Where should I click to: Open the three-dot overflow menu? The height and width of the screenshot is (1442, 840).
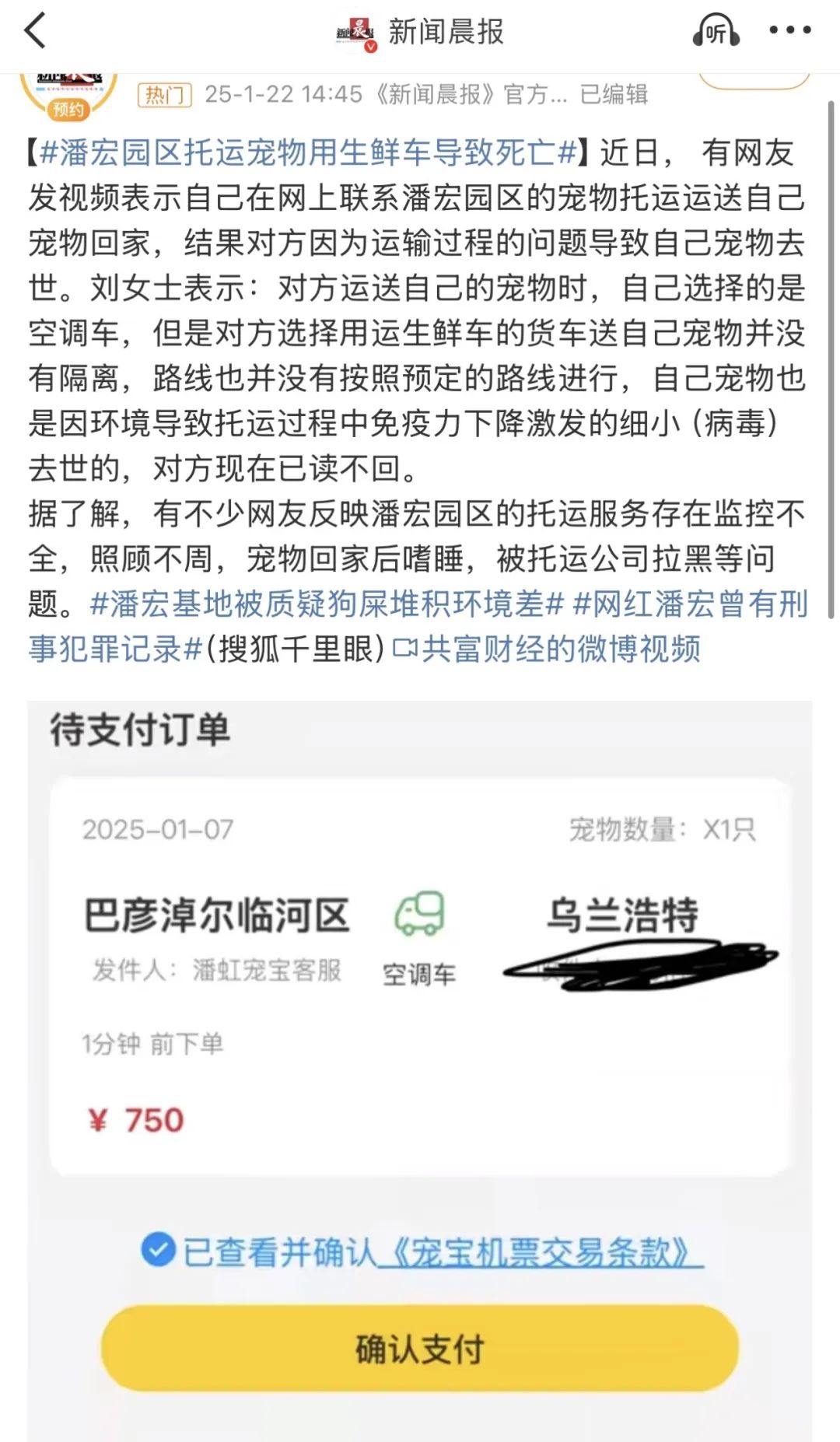coord(789,31)
